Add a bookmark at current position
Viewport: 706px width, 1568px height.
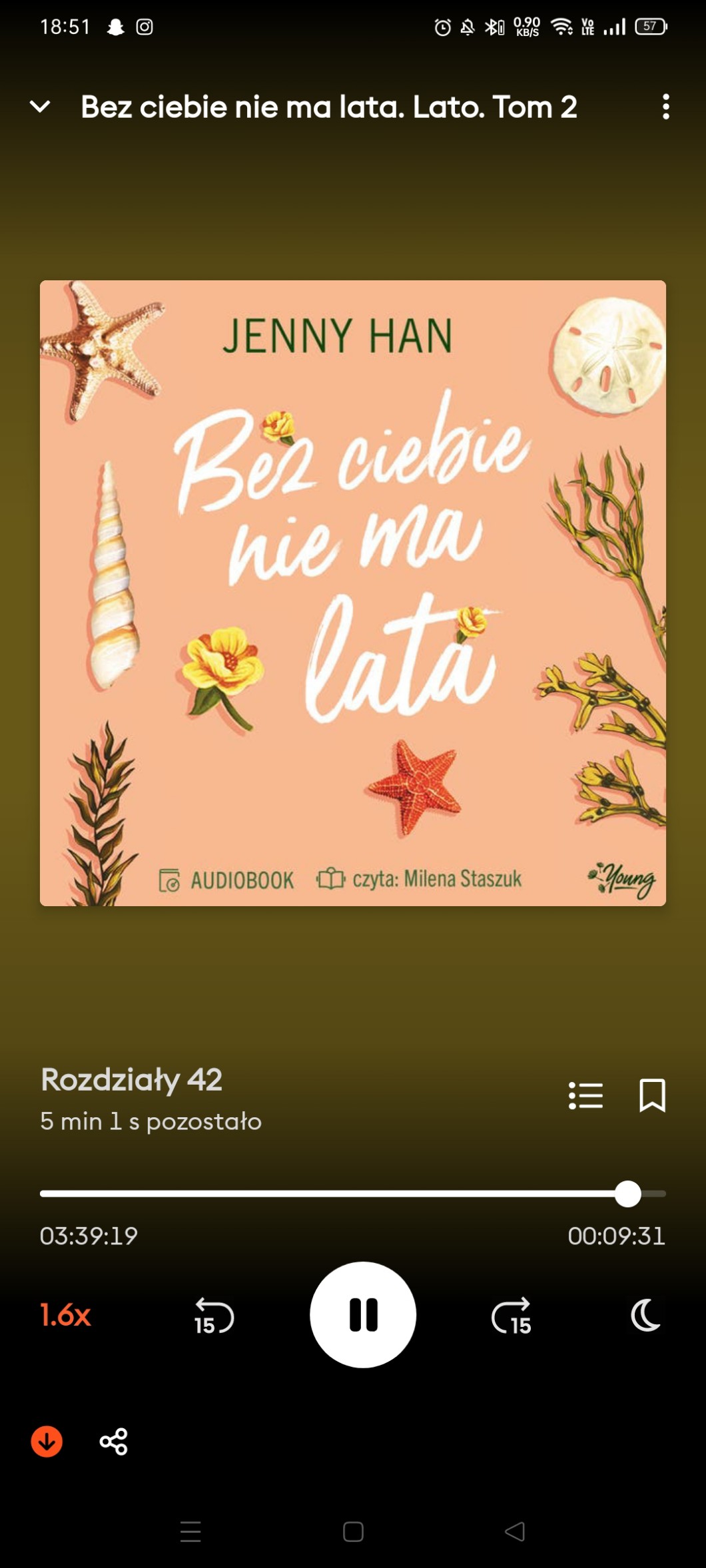tap(652, 1095)
